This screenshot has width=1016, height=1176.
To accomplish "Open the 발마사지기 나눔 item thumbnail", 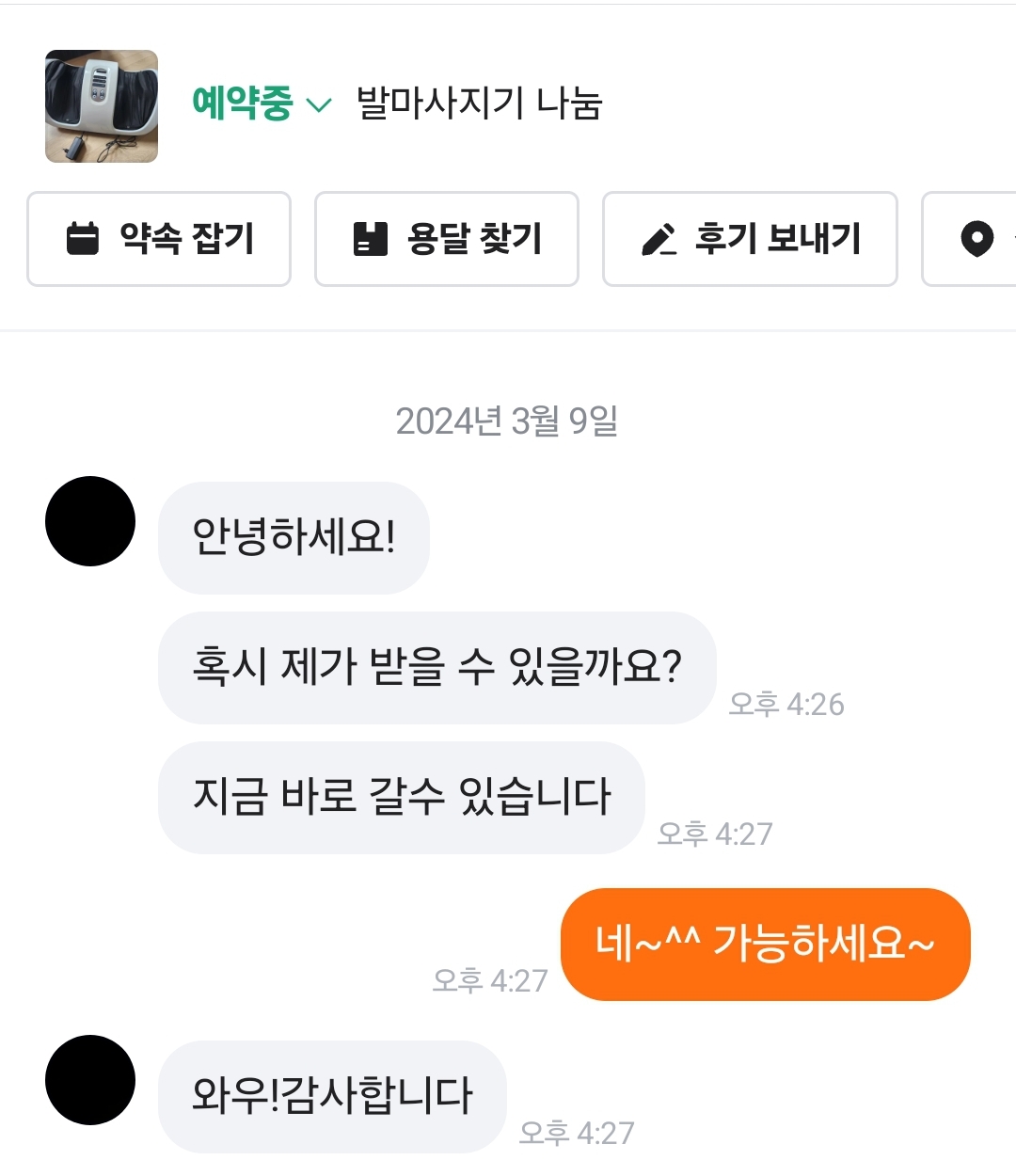I will pos(102,106).
